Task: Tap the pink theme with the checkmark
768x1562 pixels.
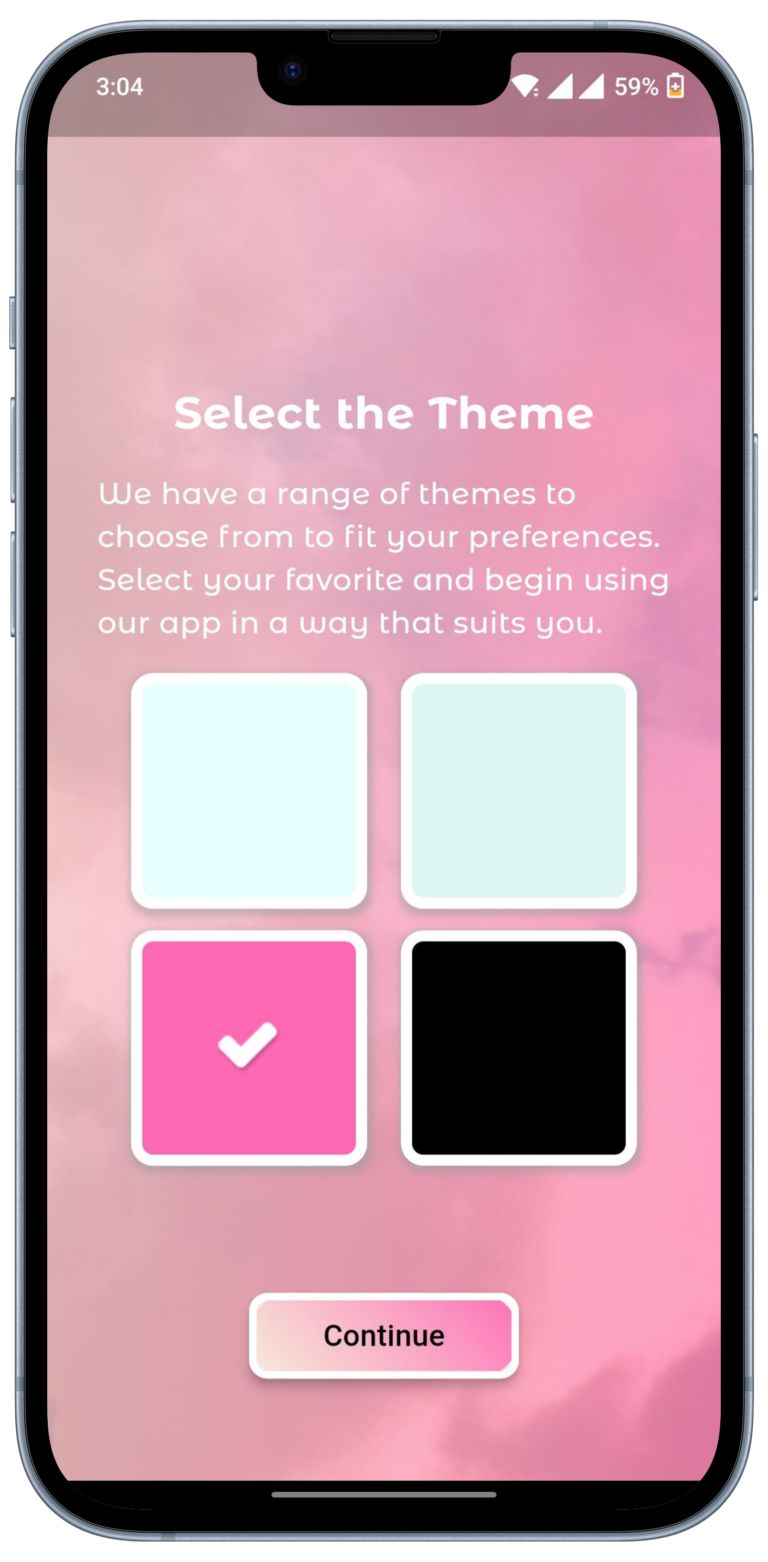Action: pos(249,1048)
